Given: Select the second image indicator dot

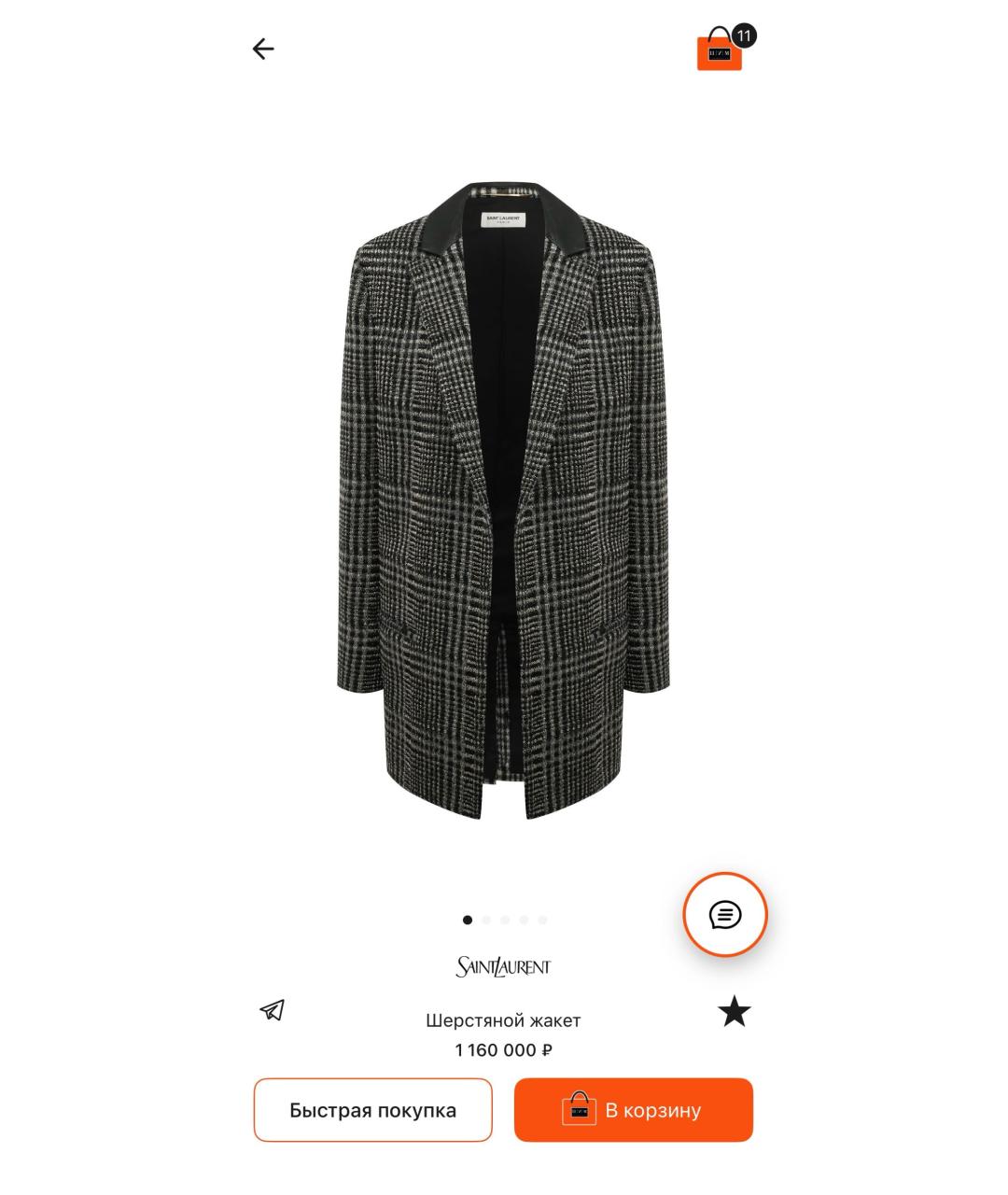Looking at the screenshot, I should pyautogui.click(x=486, y=921).
